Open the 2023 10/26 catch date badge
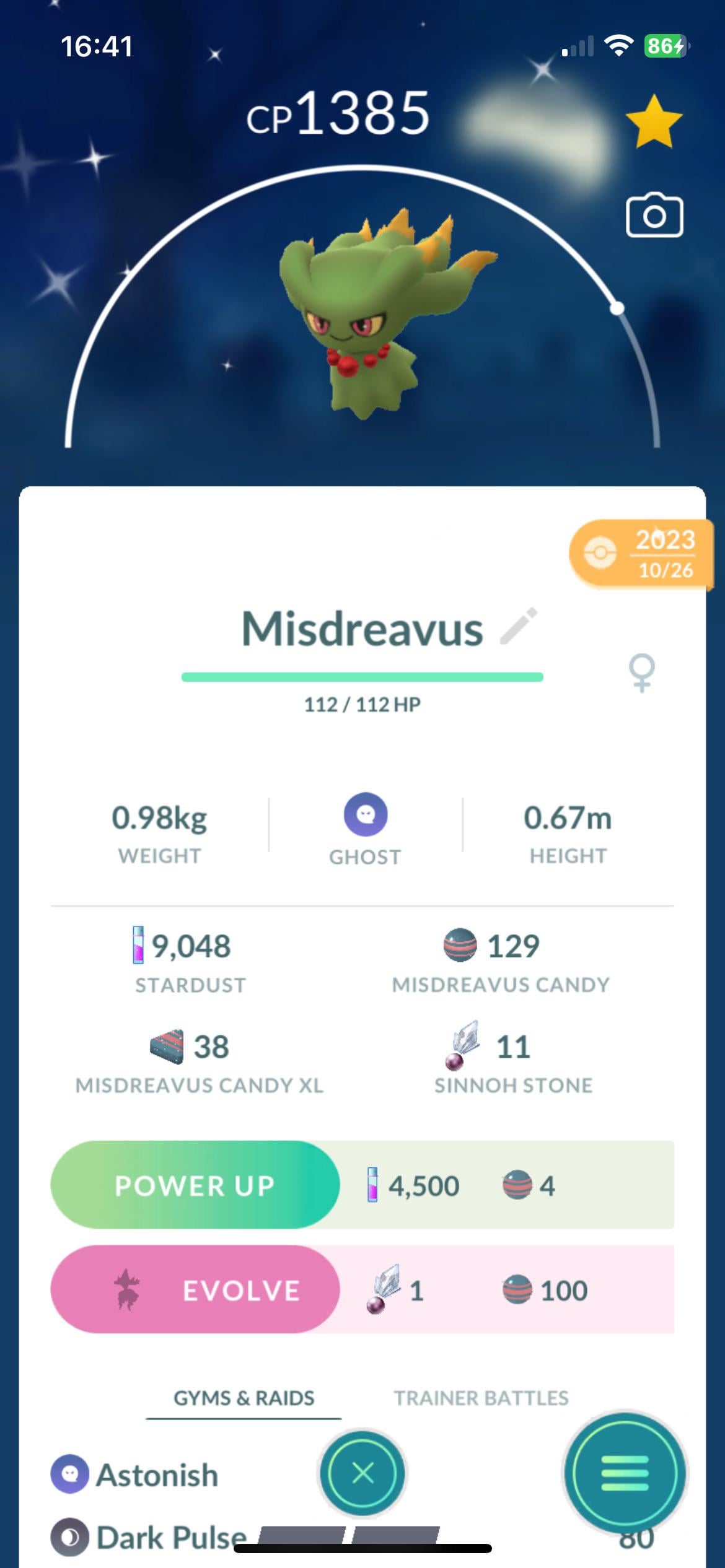Image resolution: width=725 pixels, height=1568 pixels. pyautogui.click(x=641, y=554)
